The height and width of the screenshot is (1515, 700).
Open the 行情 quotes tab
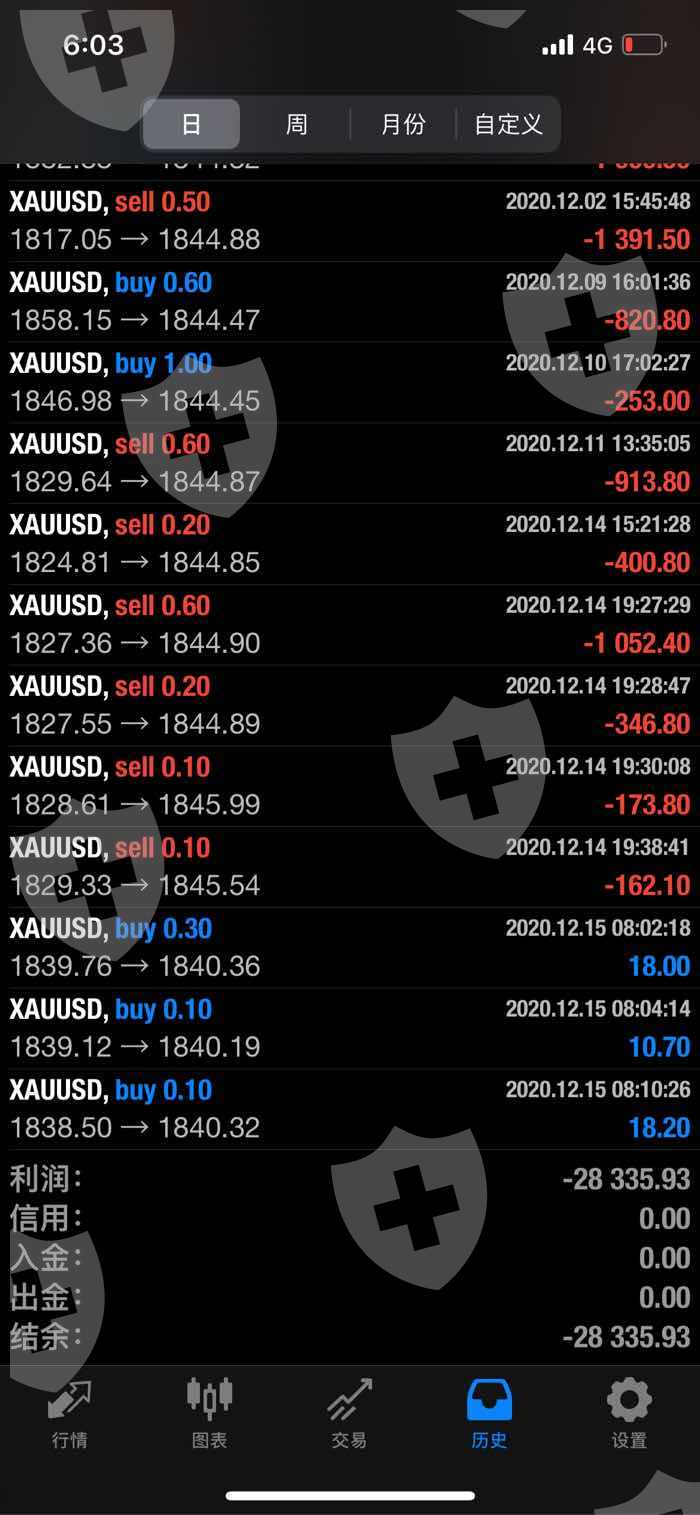tap(69, 1412)
